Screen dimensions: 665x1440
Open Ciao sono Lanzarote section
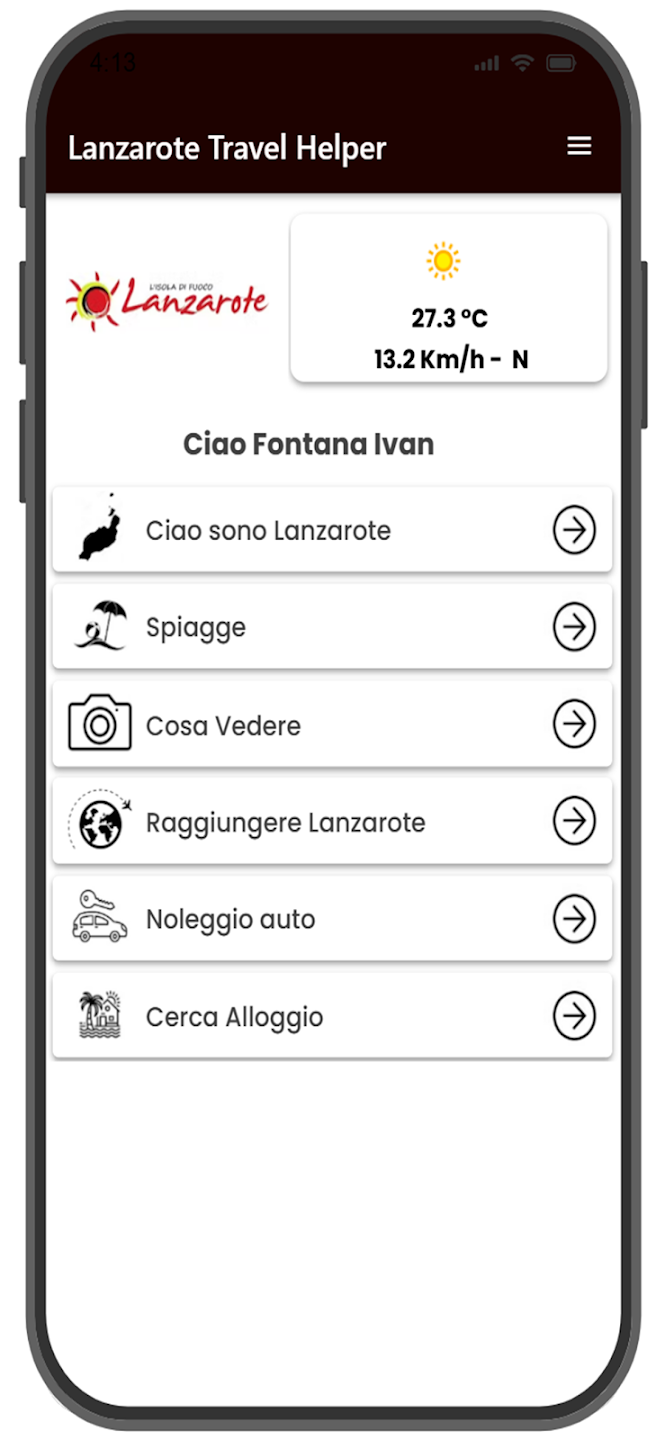[x=332, y=530]
